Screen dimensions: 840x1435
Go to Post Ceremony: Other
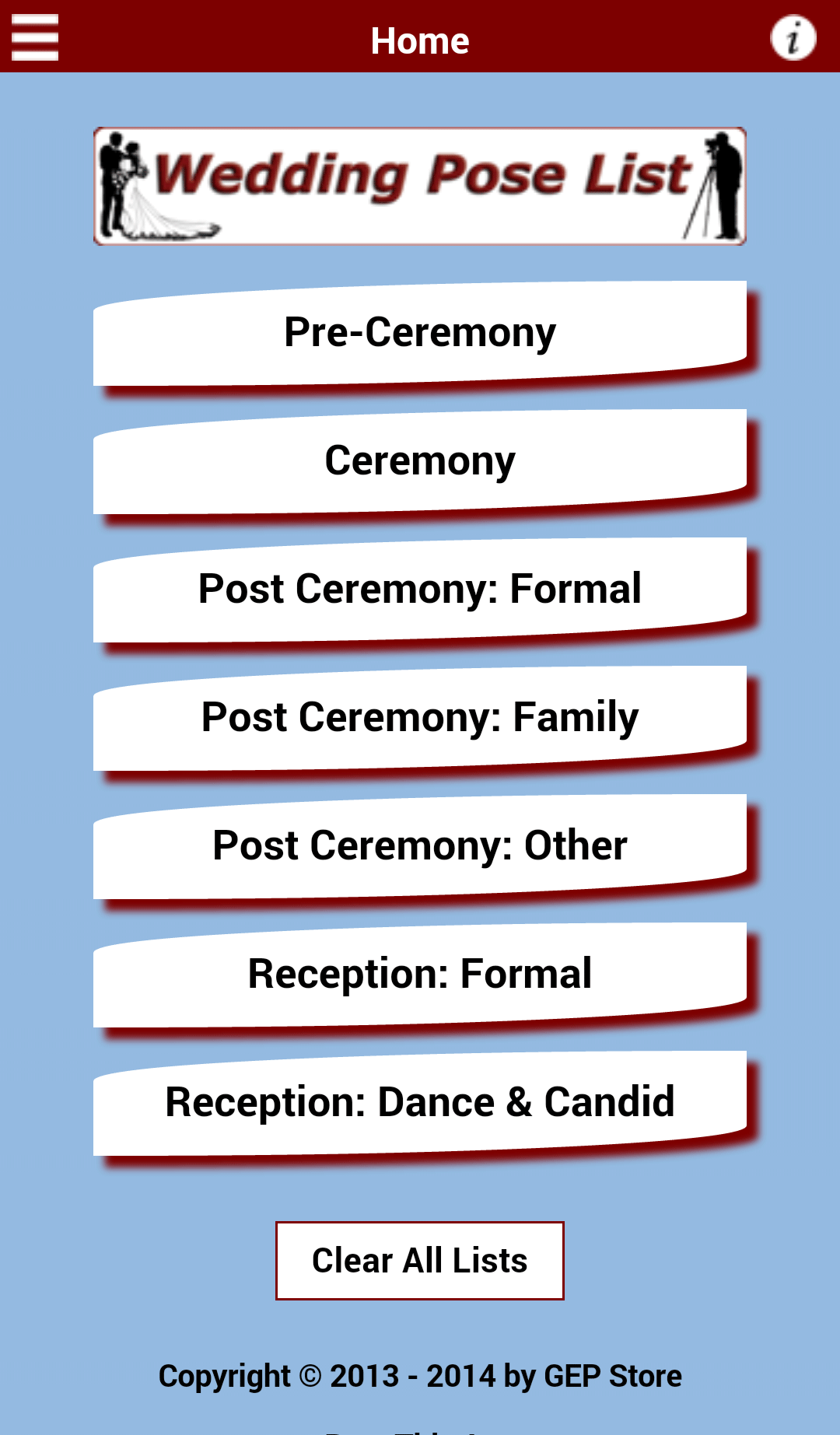point(420,846)
